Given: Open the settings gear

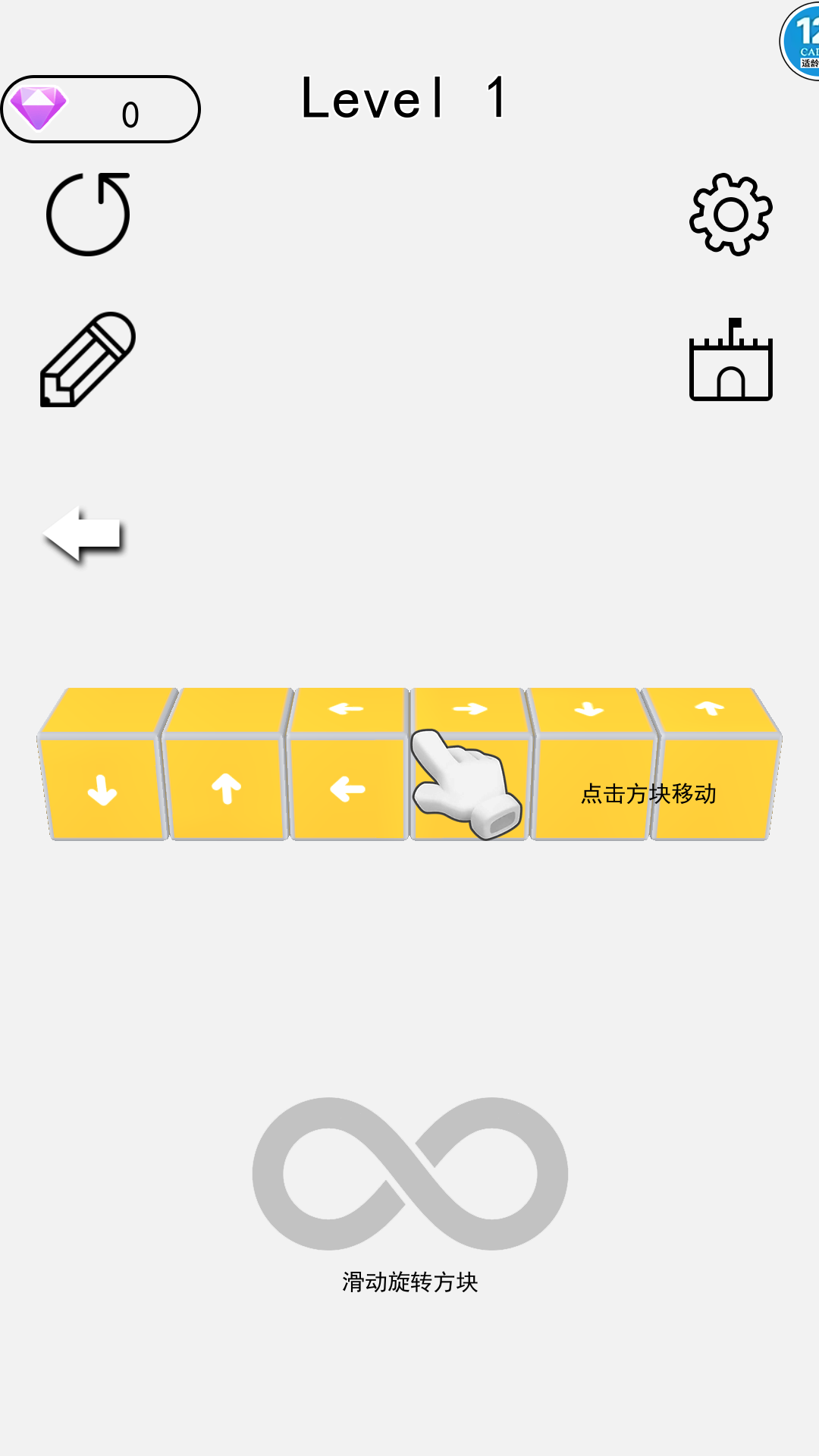Looking at the screenshot, I should 730,215.
